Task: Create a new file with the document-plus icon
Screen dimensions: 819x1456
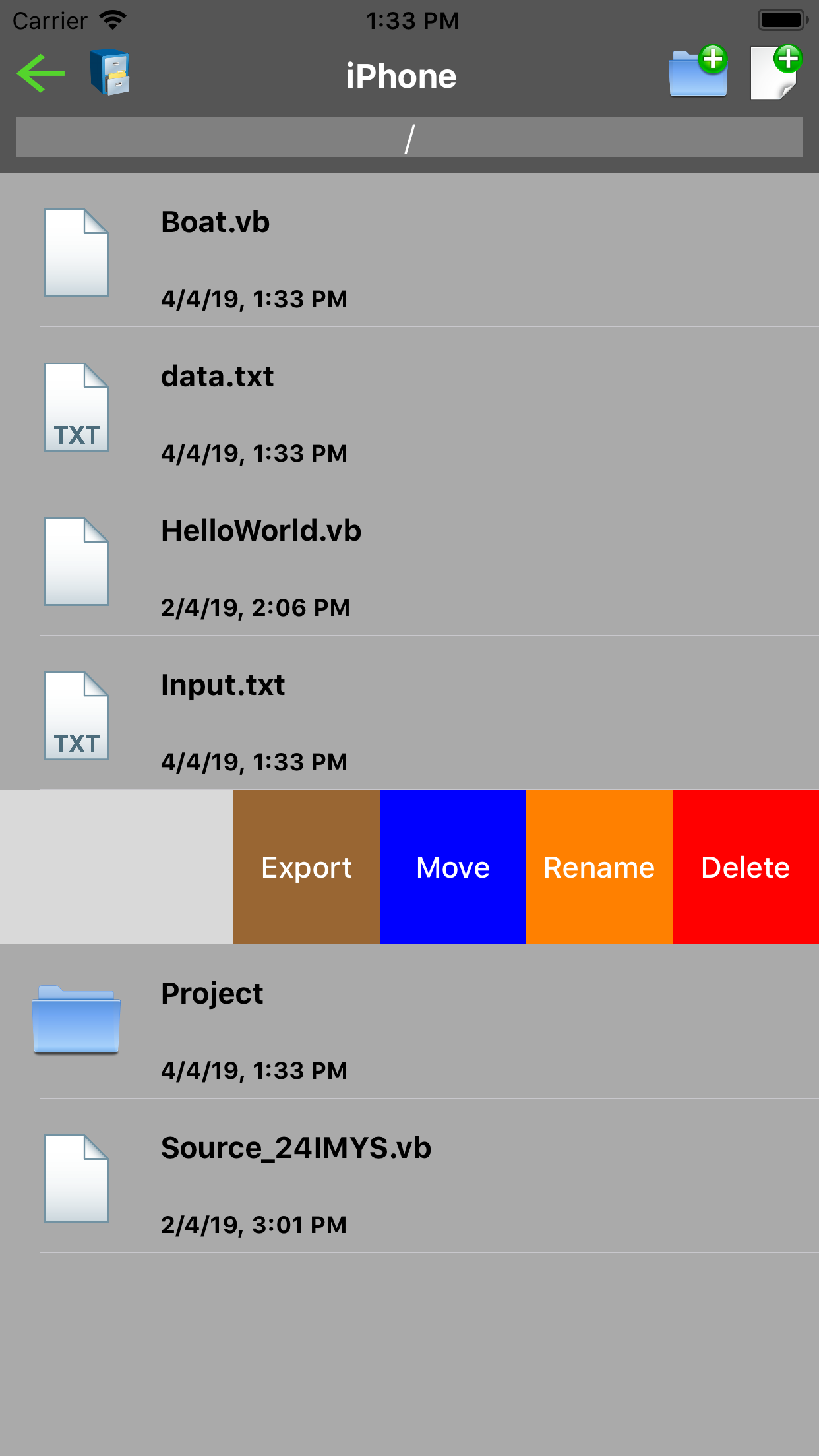Action: (774, 74)
